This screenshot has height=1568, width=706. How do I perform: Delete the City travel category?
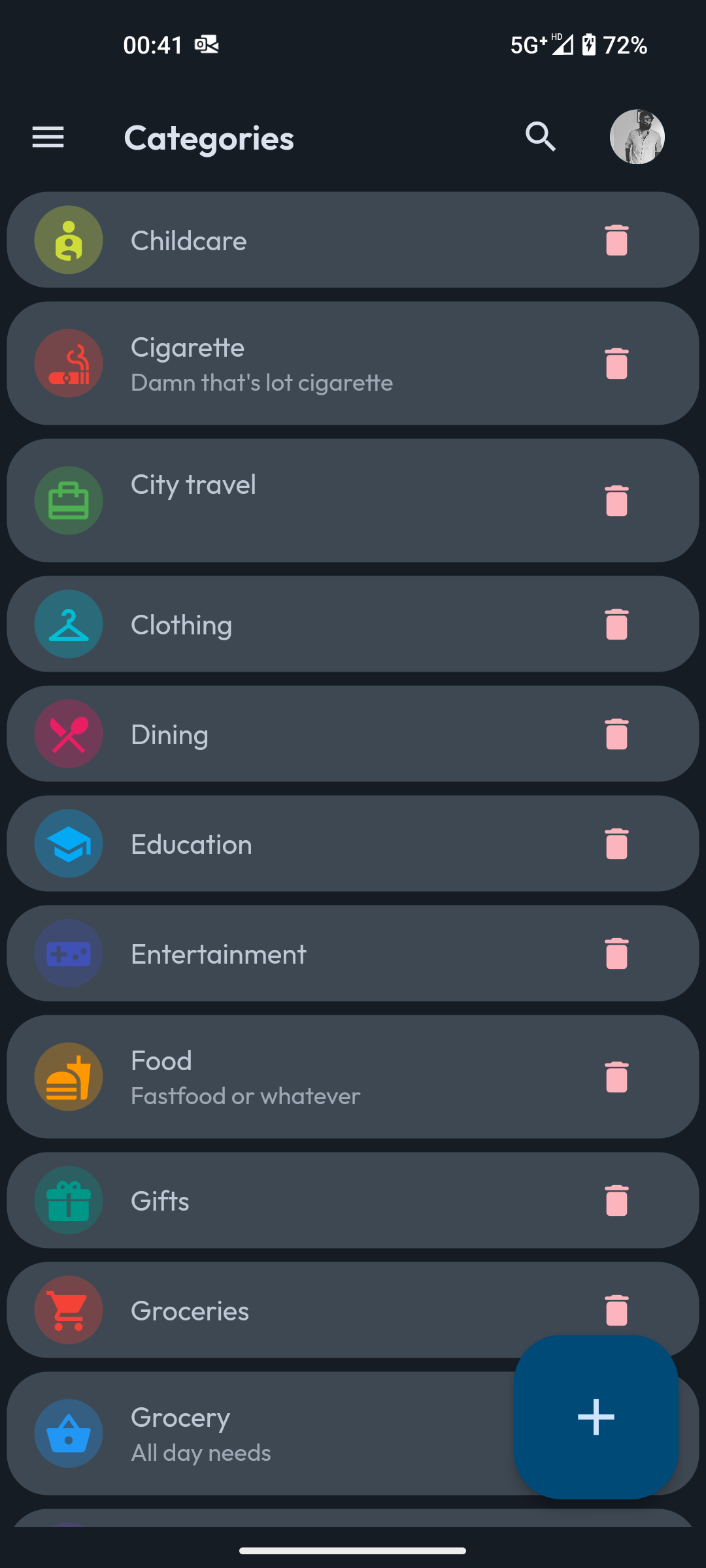point(616,501)
